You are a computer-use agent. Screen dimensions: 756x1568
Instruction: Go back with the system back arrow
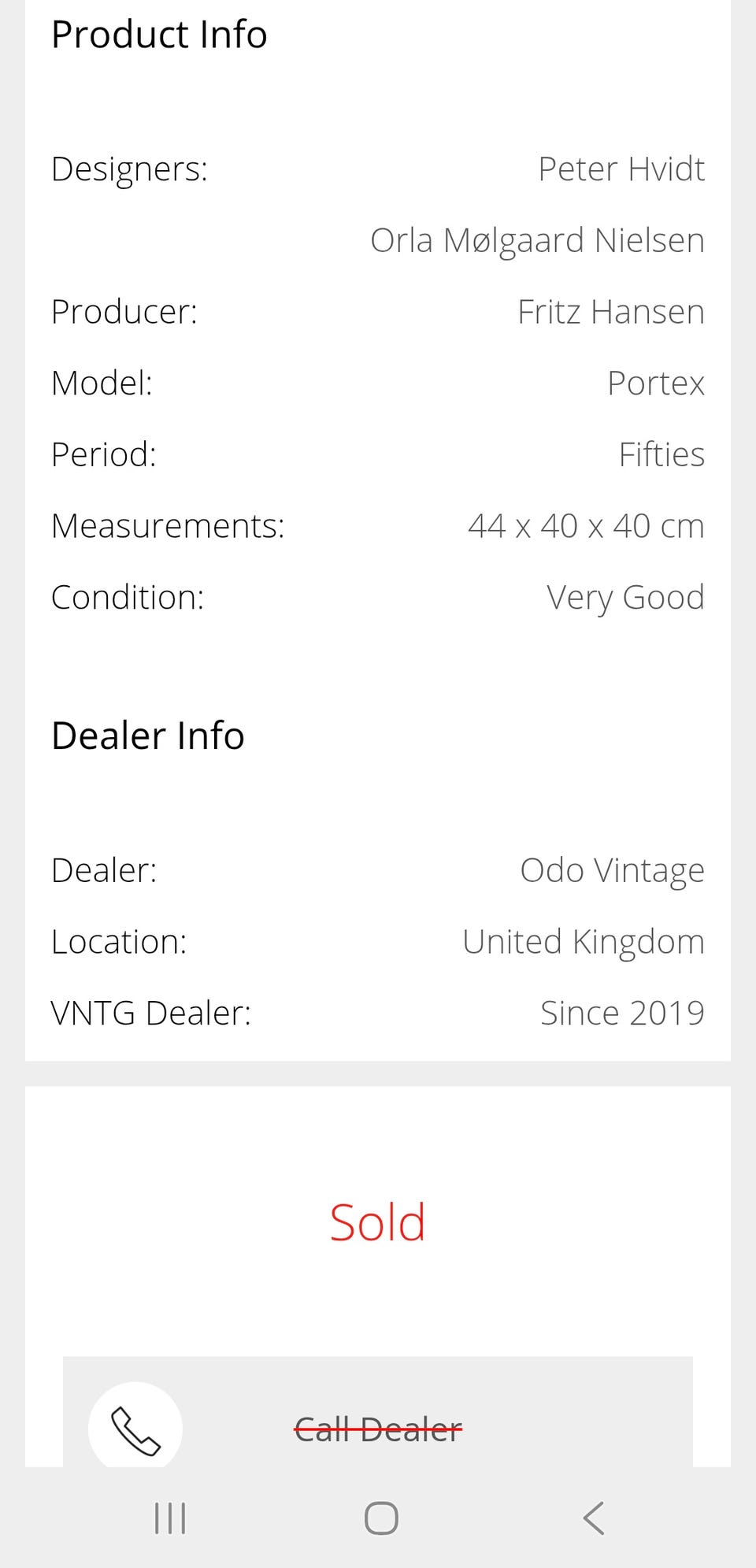[594, 1518]
